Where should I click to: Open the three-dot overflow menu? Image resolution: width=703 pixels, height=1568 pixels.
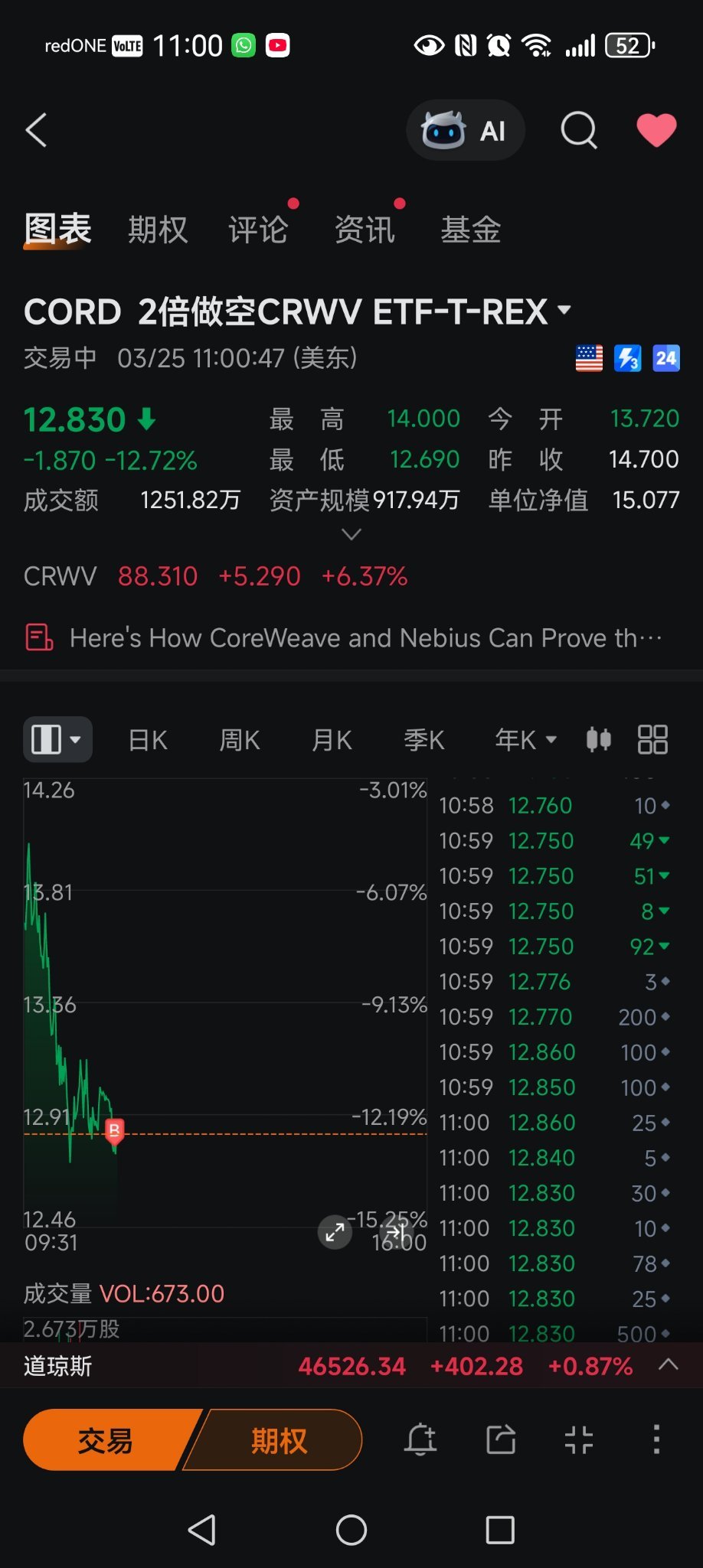(656, 1439)
